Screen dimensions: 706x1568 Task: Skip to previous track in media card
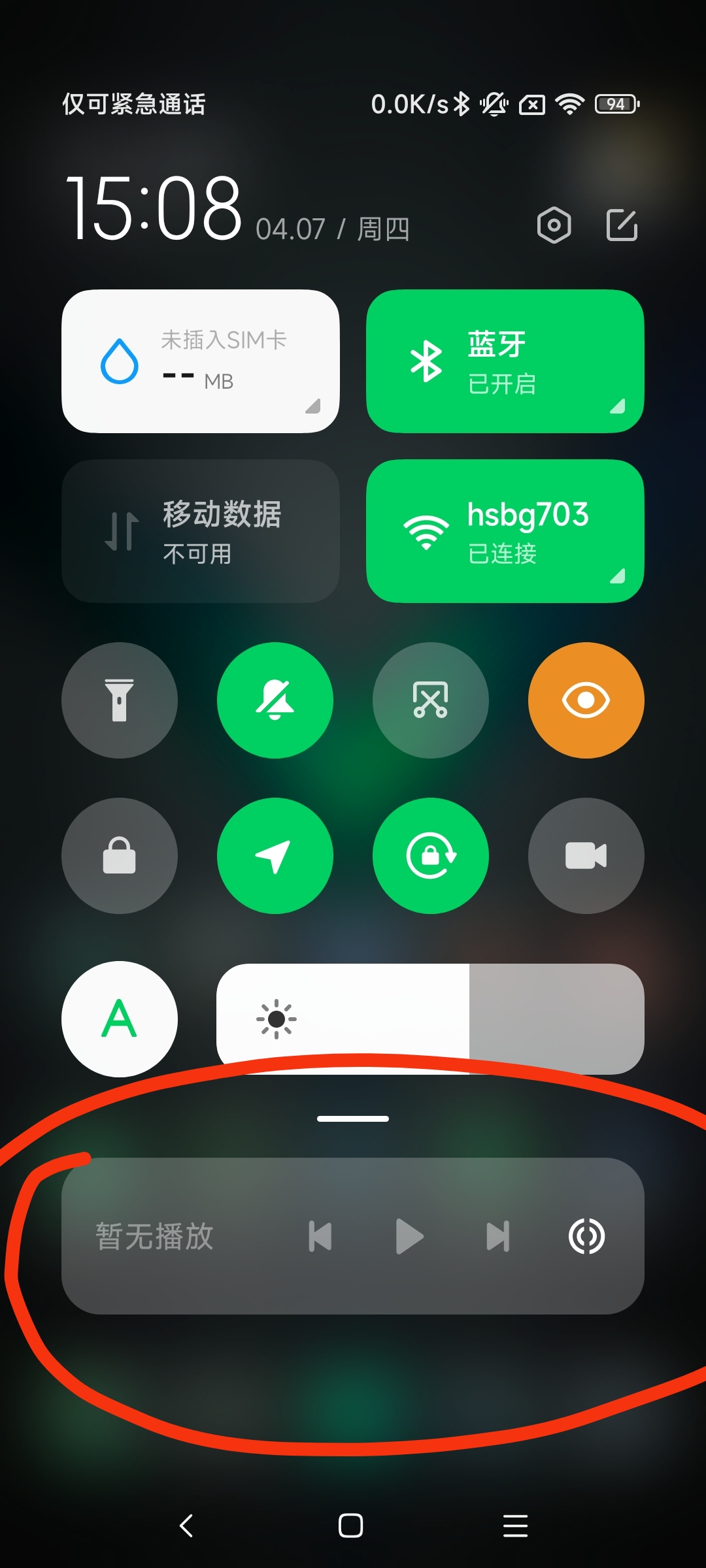[320, 1236]
